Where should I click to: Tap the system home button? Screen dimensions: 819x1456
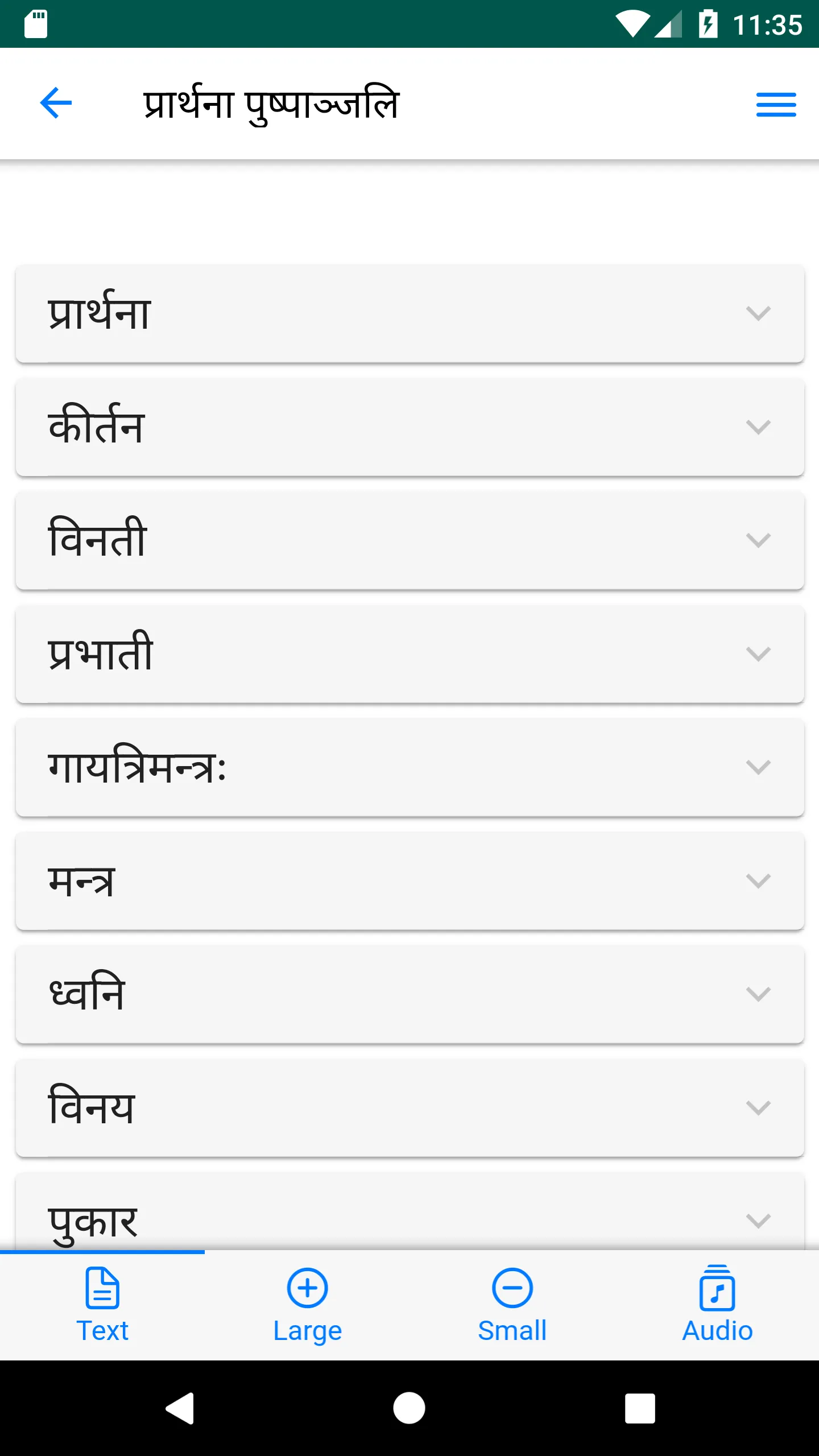pyautogui.click(x=409, y=1408)
